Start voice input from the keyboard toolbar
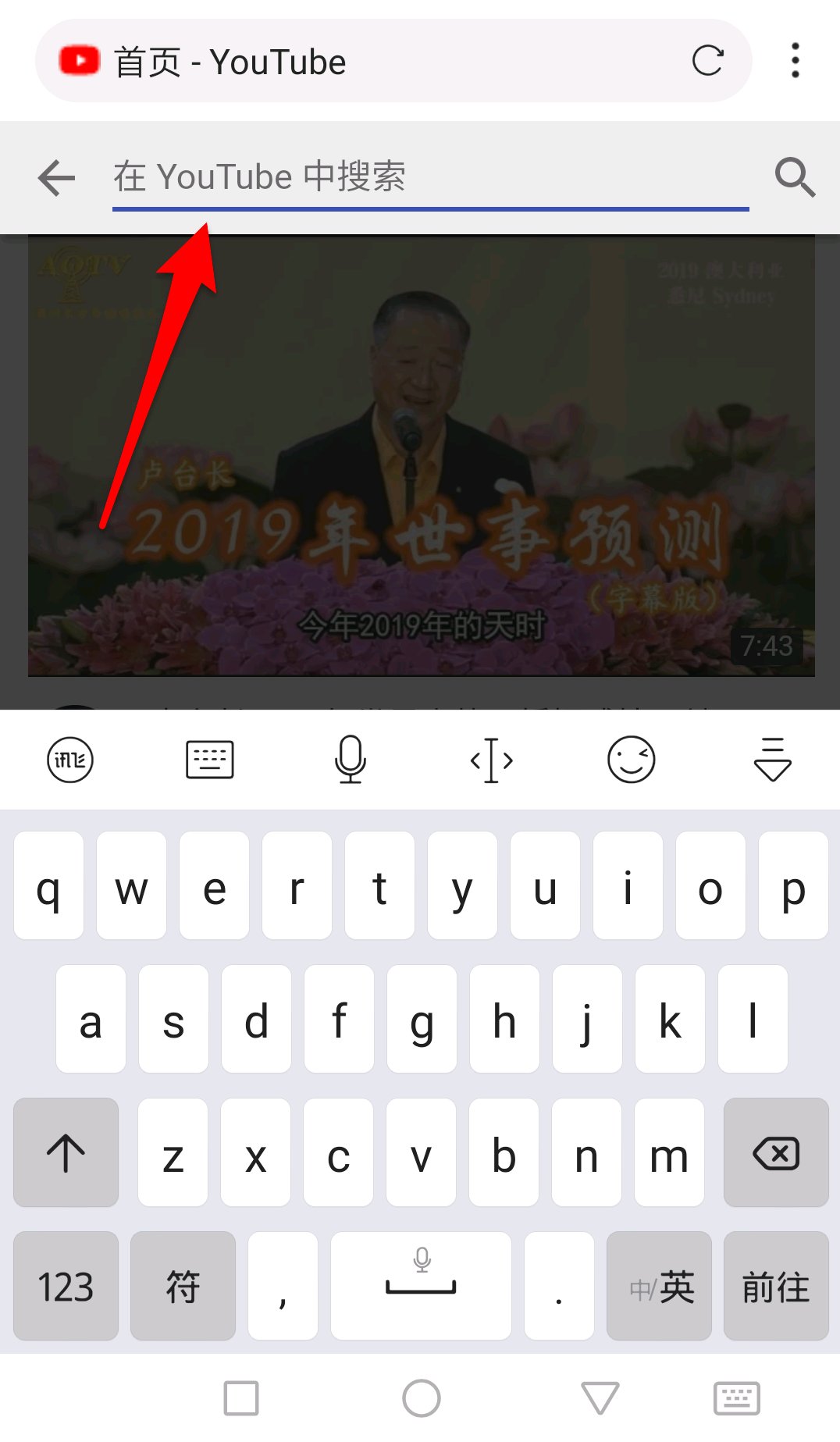This screenshot has width=840, height=1442. tap(351, 760)
